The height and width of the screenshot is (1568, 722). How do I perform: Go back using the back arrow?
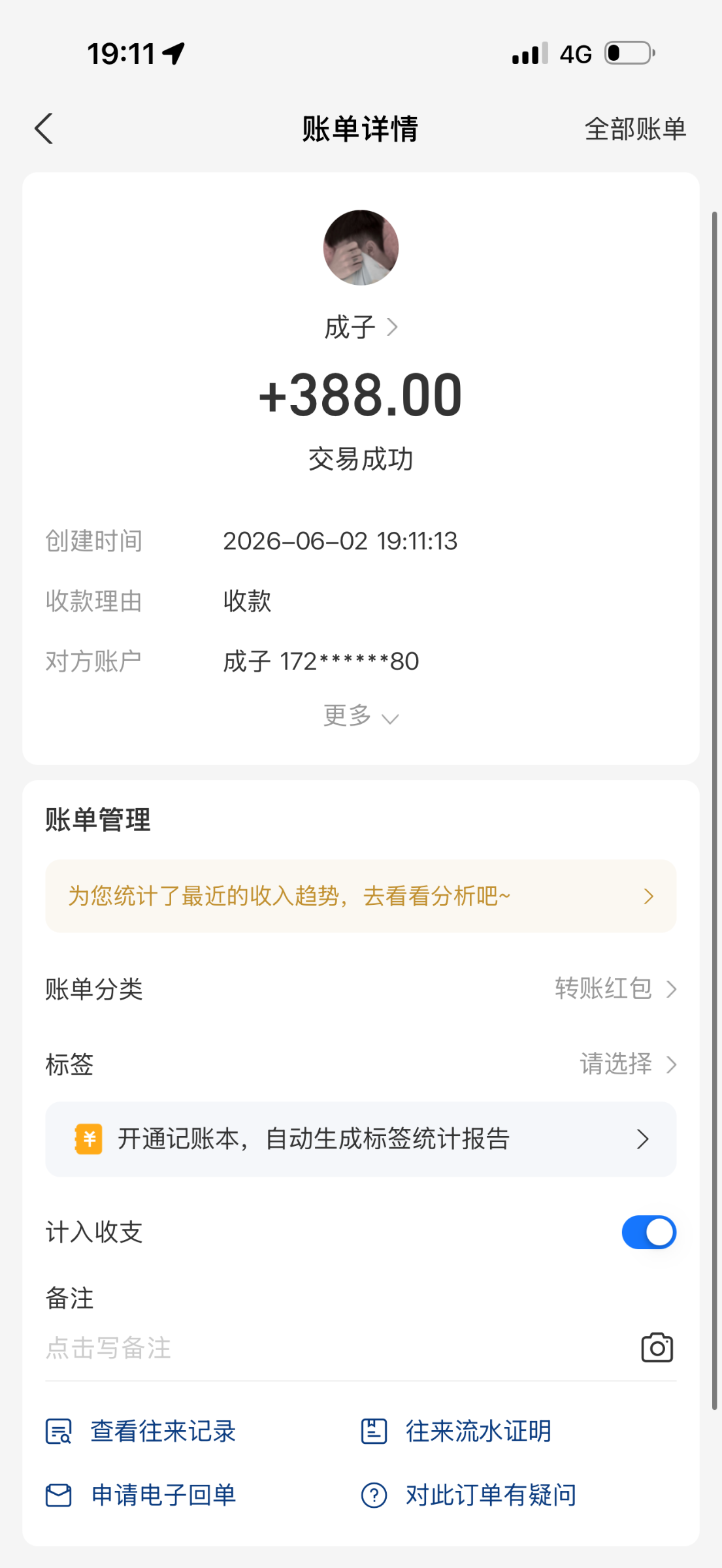[44, 129]
